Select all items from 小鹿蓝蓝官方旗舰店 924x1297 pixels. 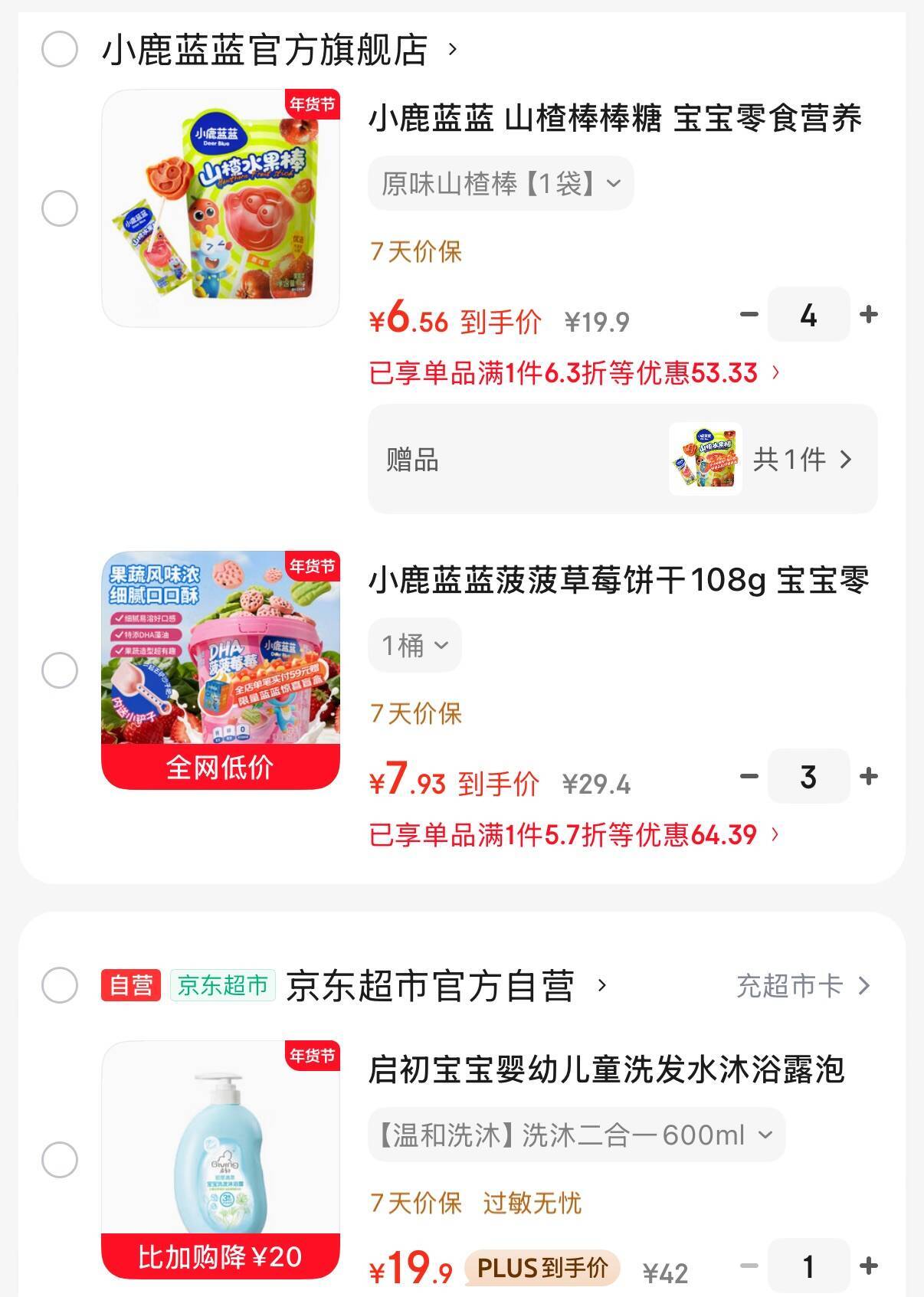(x=59, y=50)
